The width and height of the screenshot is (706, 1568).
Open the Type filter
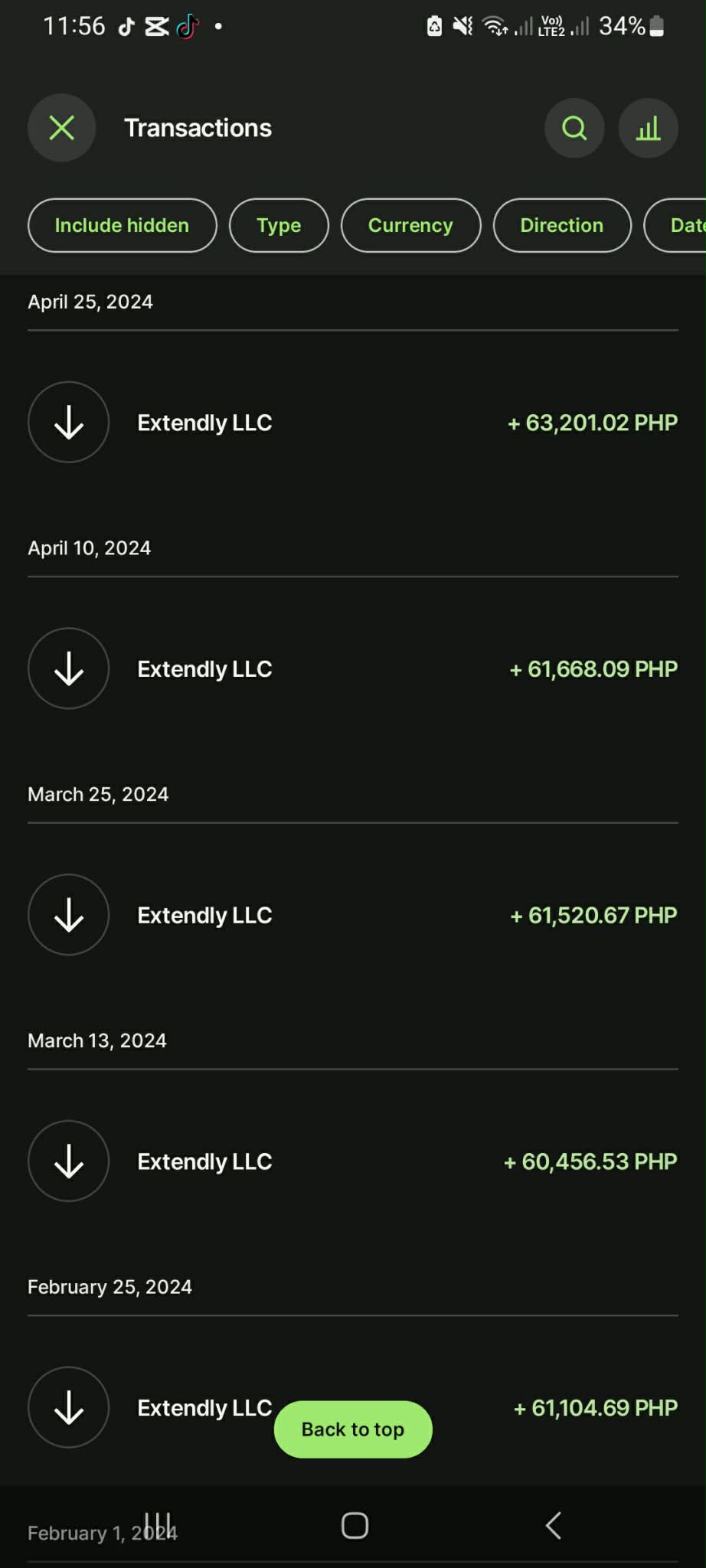pos(279,225)
